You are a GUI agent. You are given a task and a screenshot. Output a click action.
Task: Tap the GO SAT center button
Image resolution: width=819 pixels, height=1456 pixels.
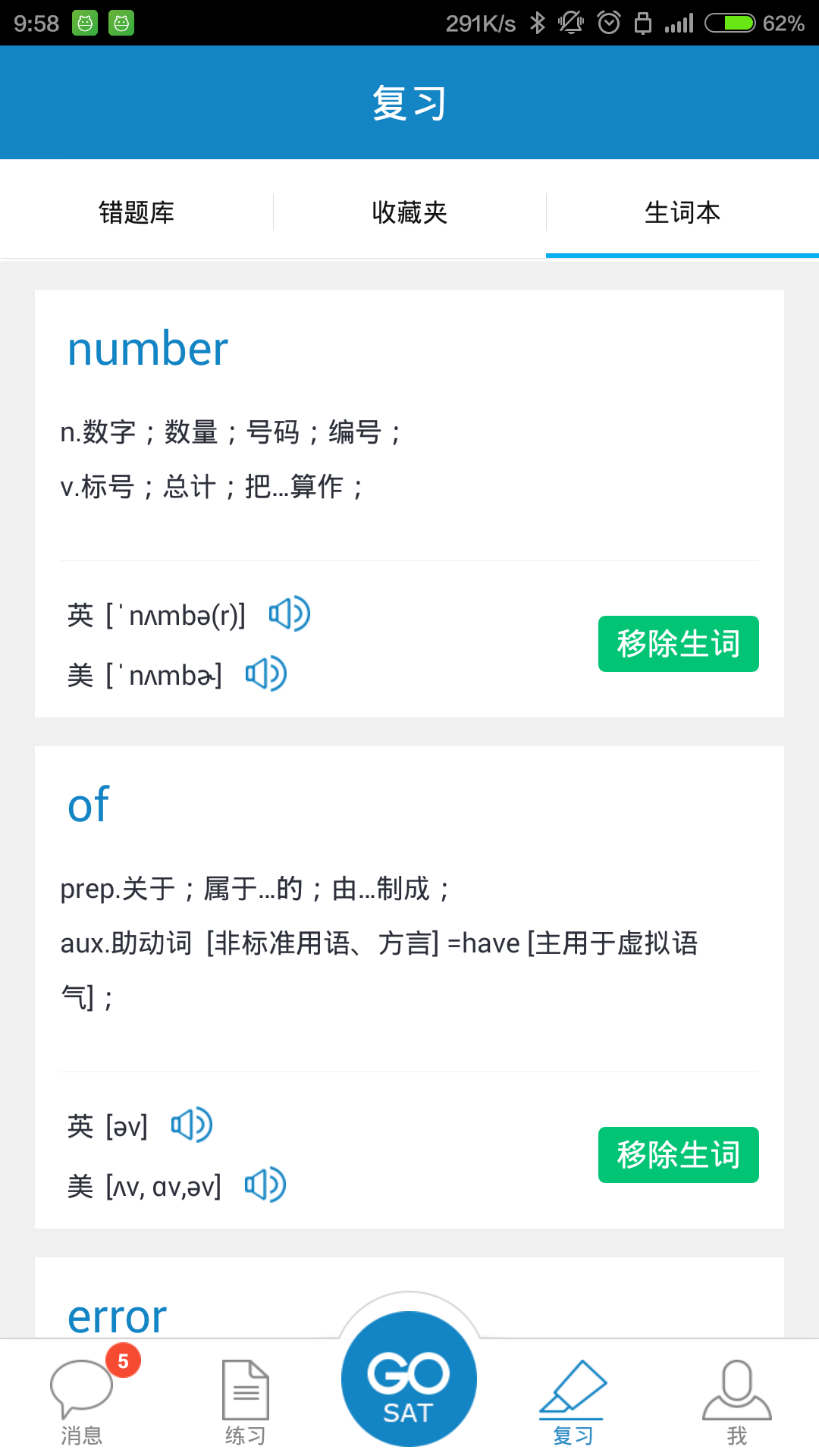(409, 1379)
